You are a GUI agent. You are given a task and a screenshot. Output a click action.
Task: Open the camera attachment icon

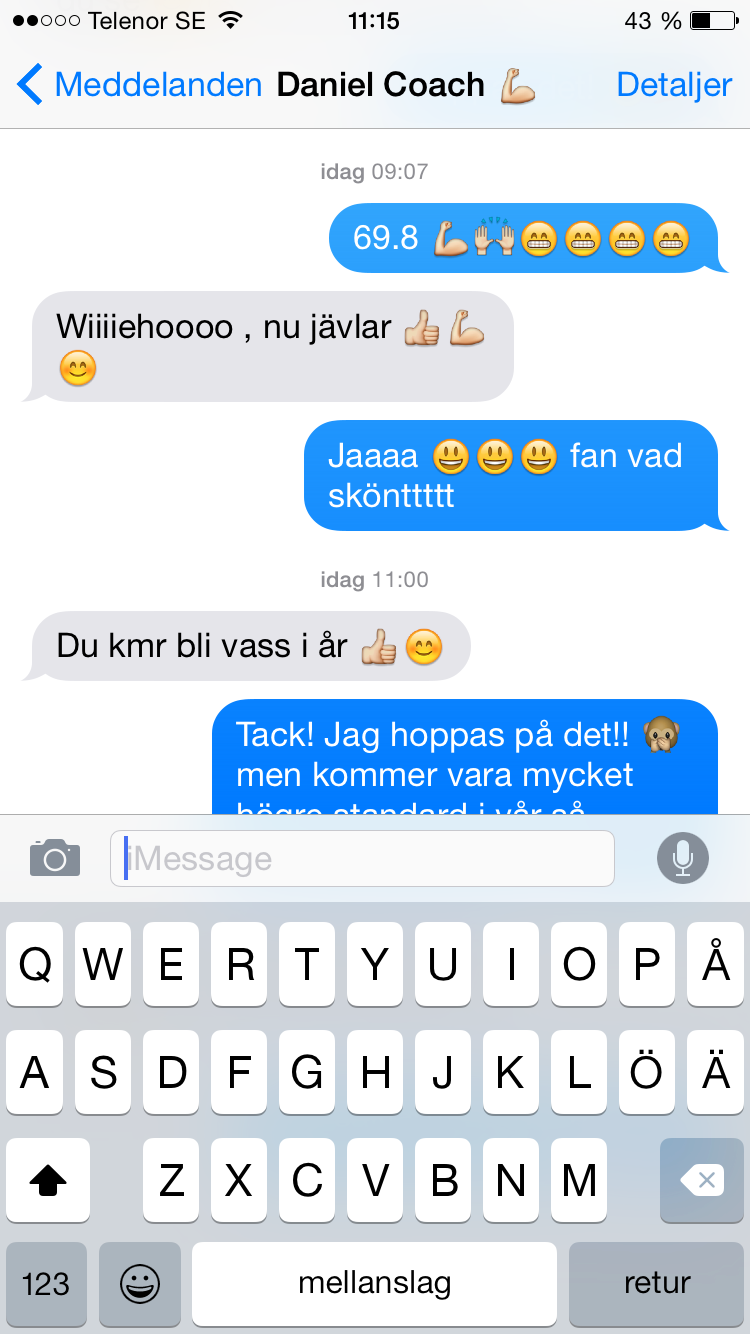(55, 858)
